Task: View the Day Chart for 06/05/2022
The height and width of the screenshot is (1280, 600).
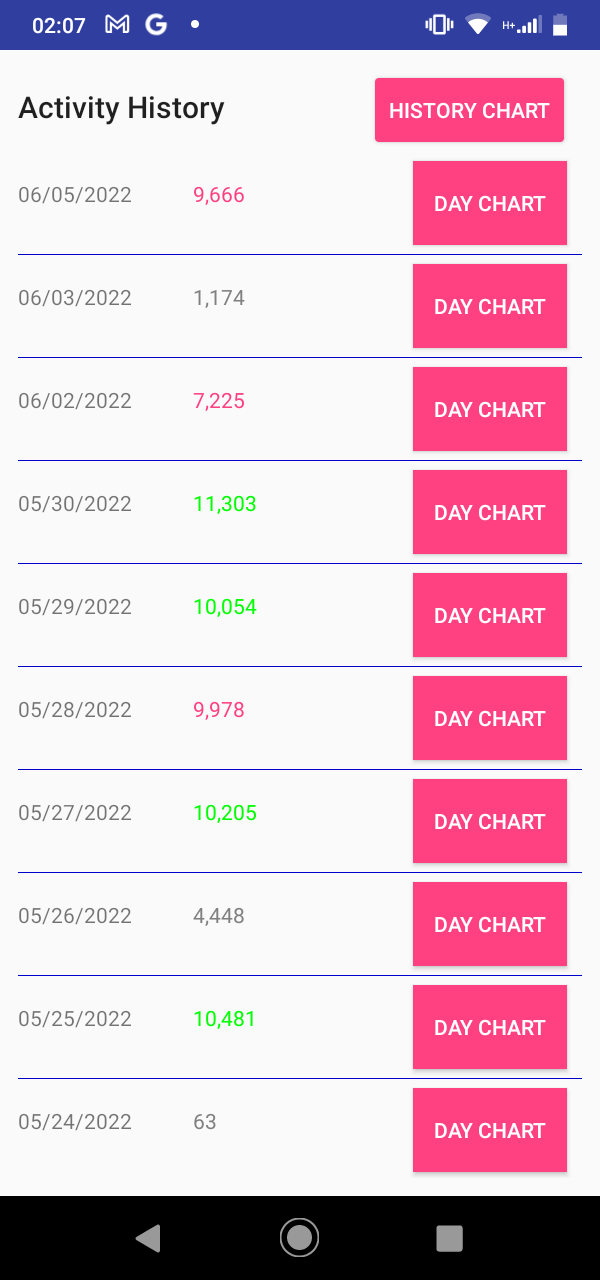Action: (490, 203)
